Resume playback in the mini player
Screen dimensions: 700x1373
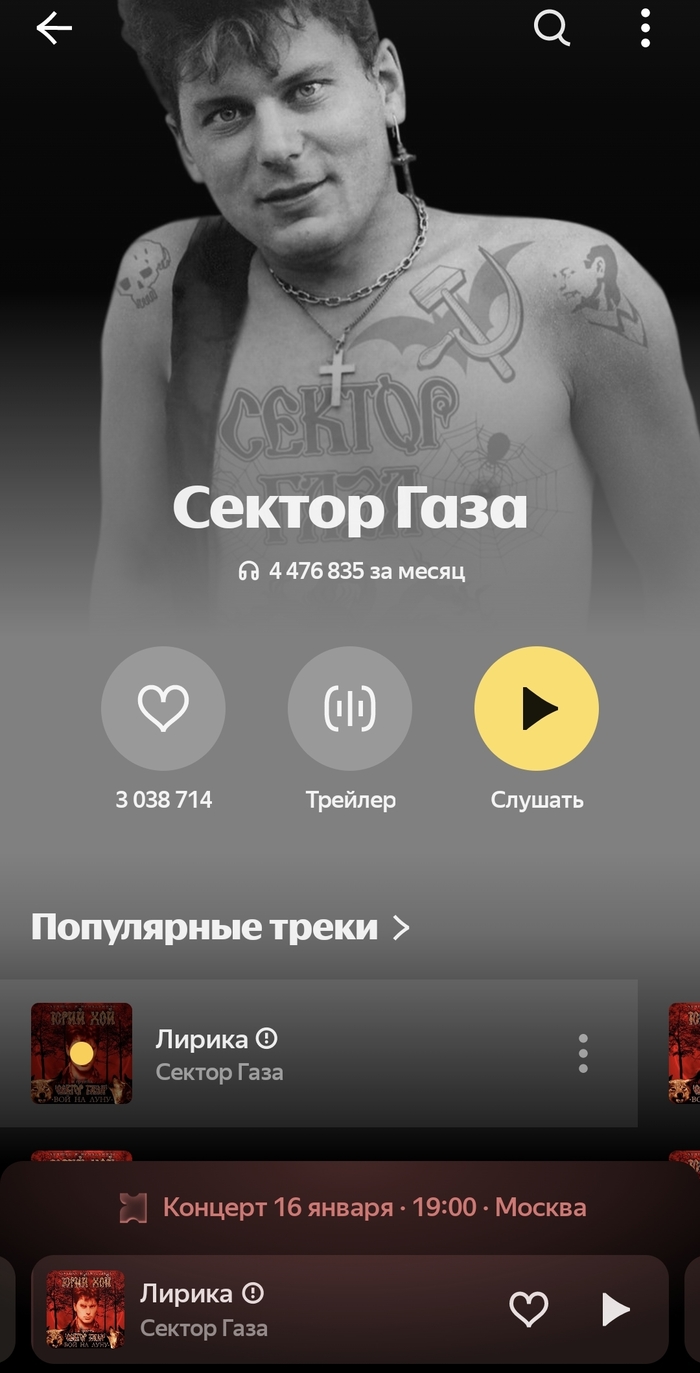[x=614, y=1309]
